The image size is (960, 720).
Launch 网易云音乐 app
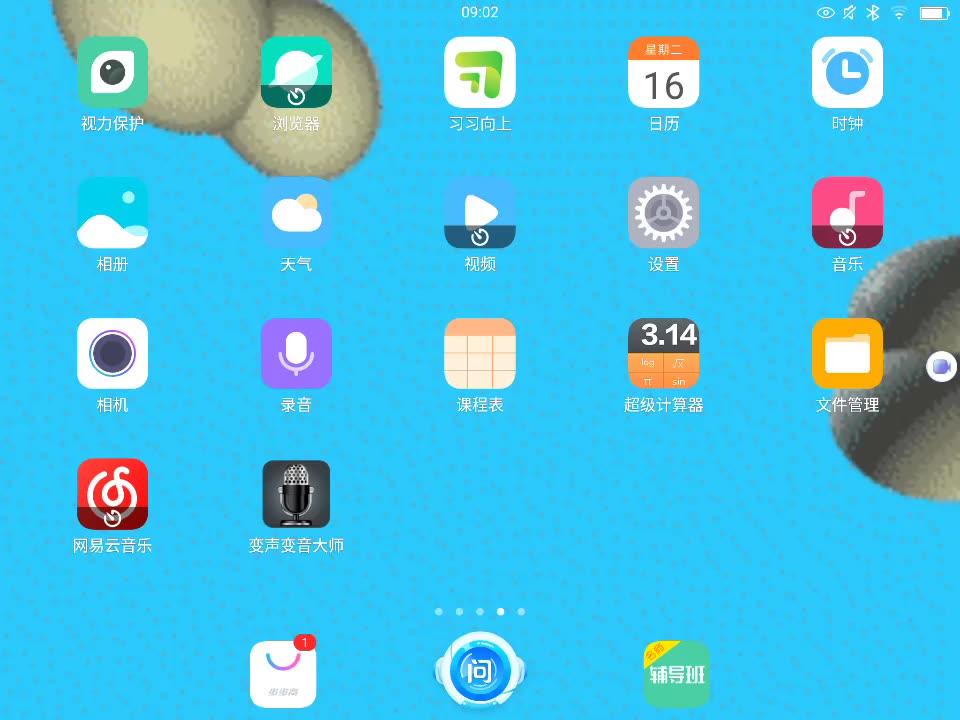[113, 494]
